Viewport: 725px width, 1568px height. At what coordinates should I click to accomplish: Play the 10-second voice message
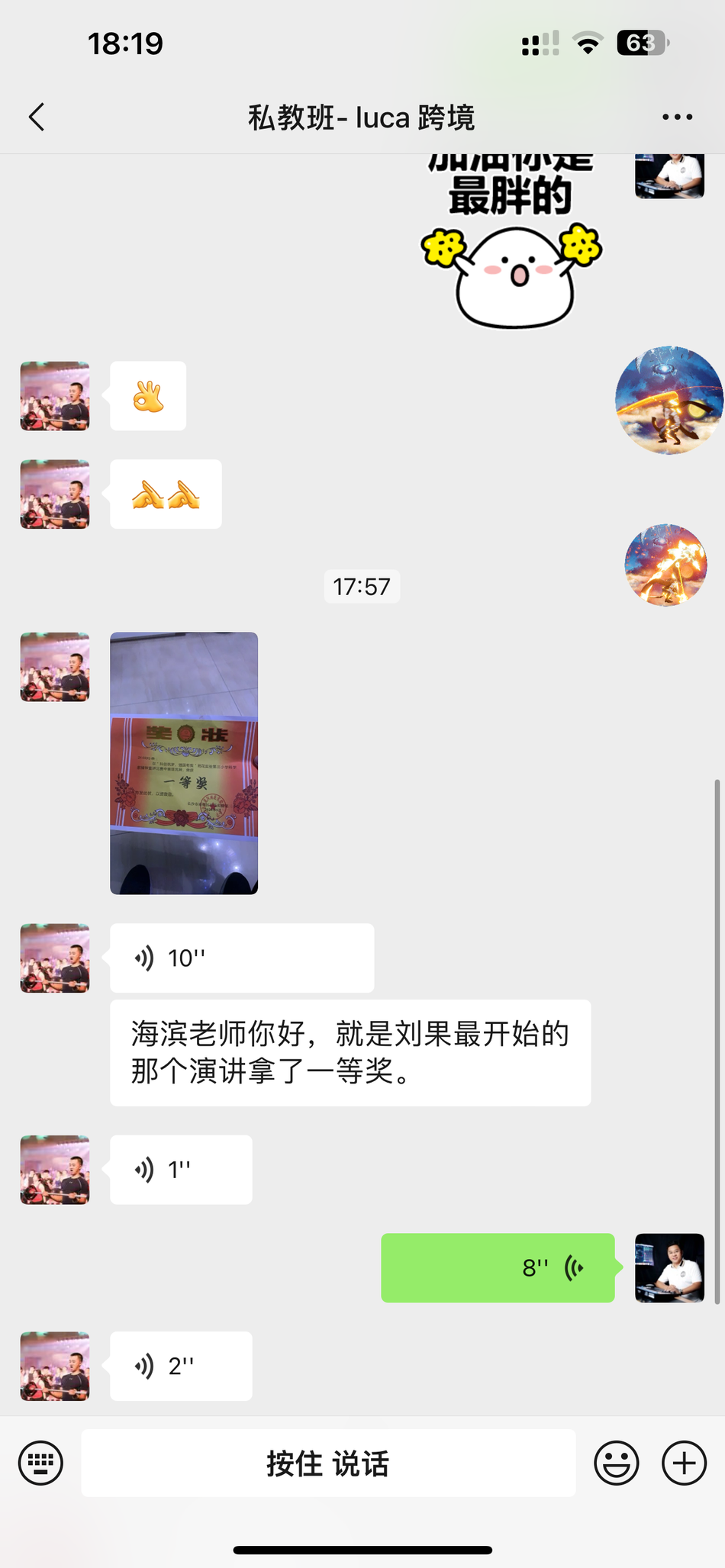[x=241, y=958]
